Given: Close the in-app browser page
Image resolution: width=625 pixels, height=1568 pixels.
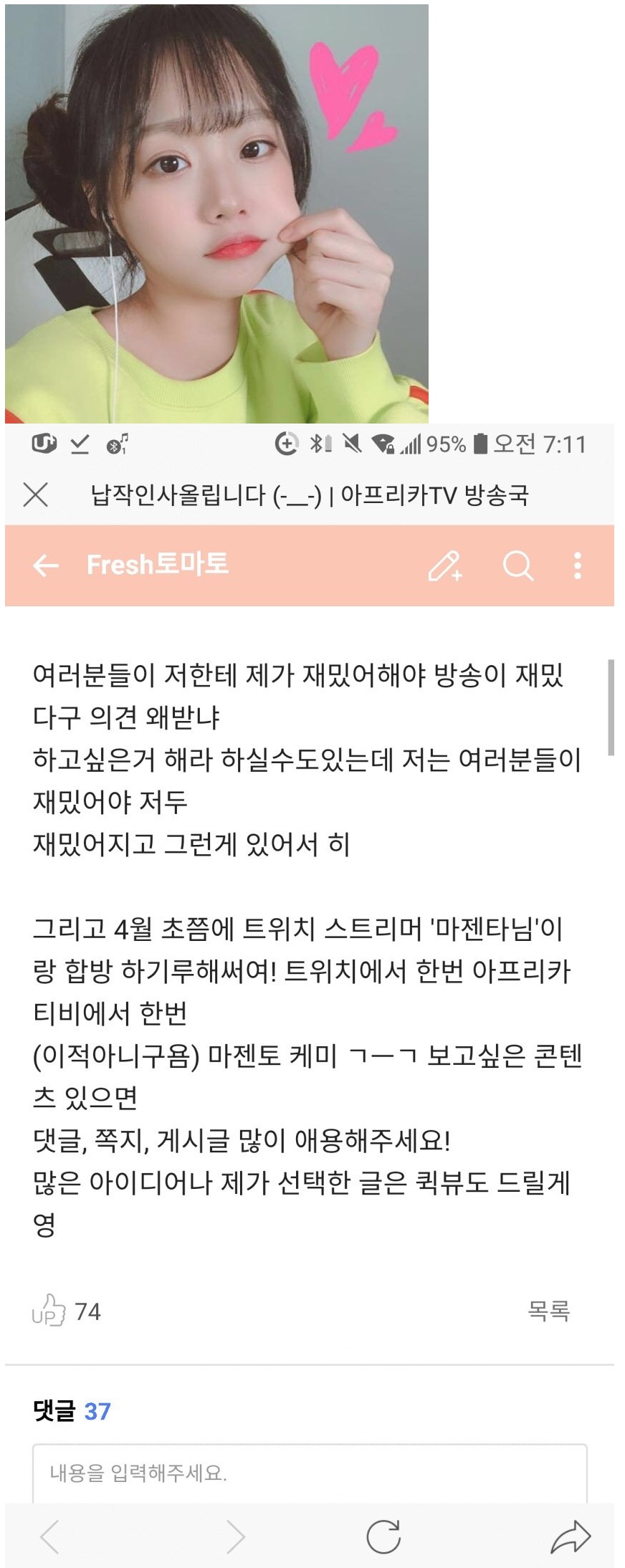Looking at the screenshot, I should (35, 494).
